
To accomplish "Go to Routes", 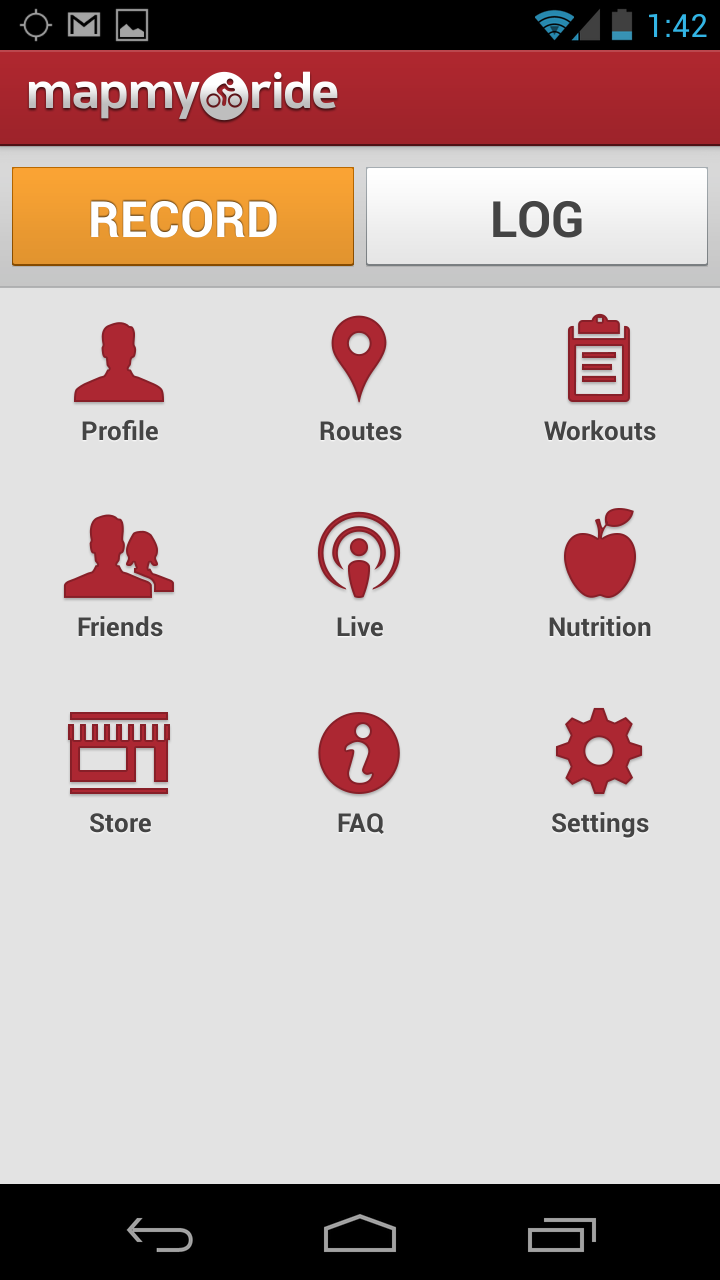I will (x=360, y=380).
